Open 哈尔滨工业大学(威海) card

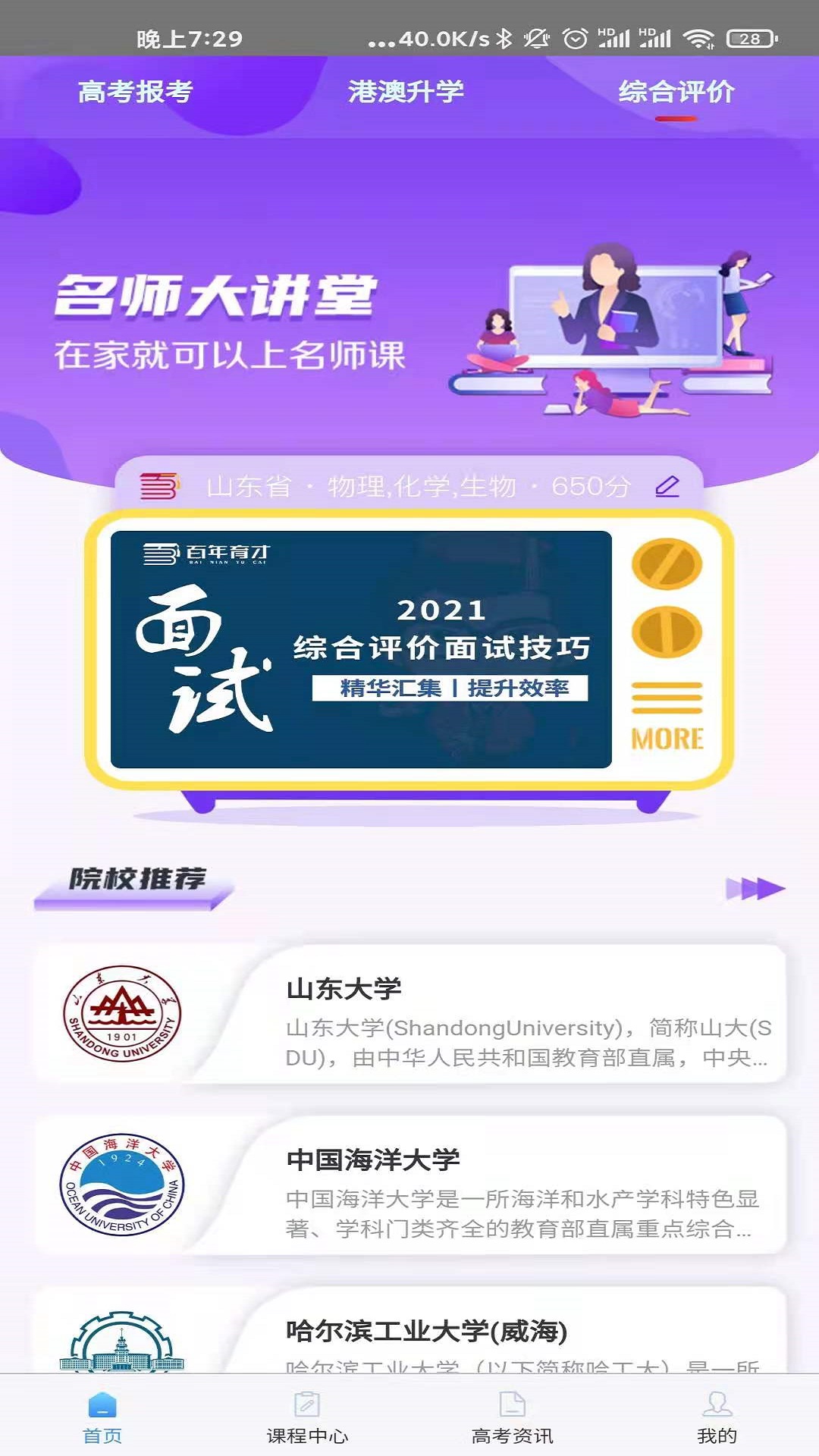pos(409,1330)
